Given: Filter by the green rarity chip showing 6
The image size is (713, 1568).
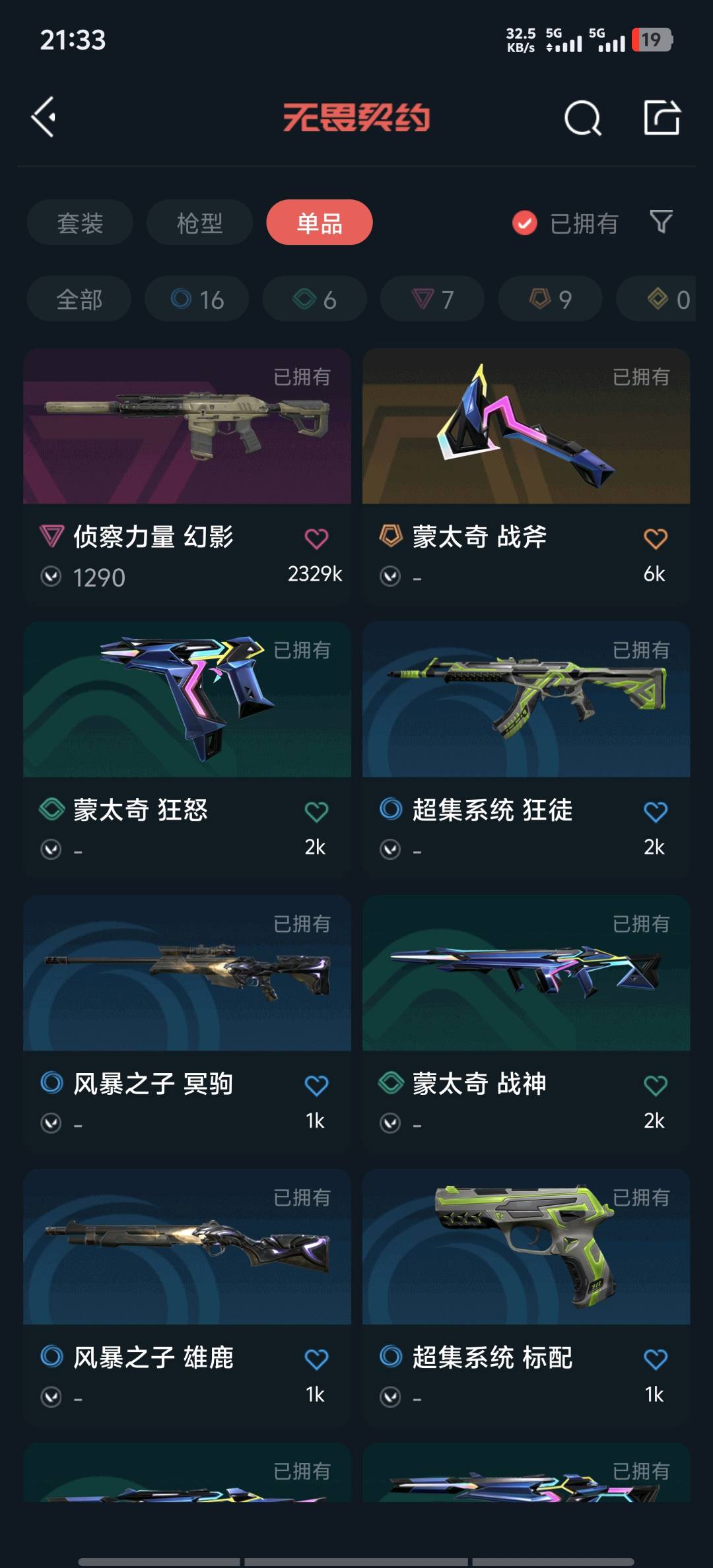Looking at the screenshot, I should (x=314, y=299).
